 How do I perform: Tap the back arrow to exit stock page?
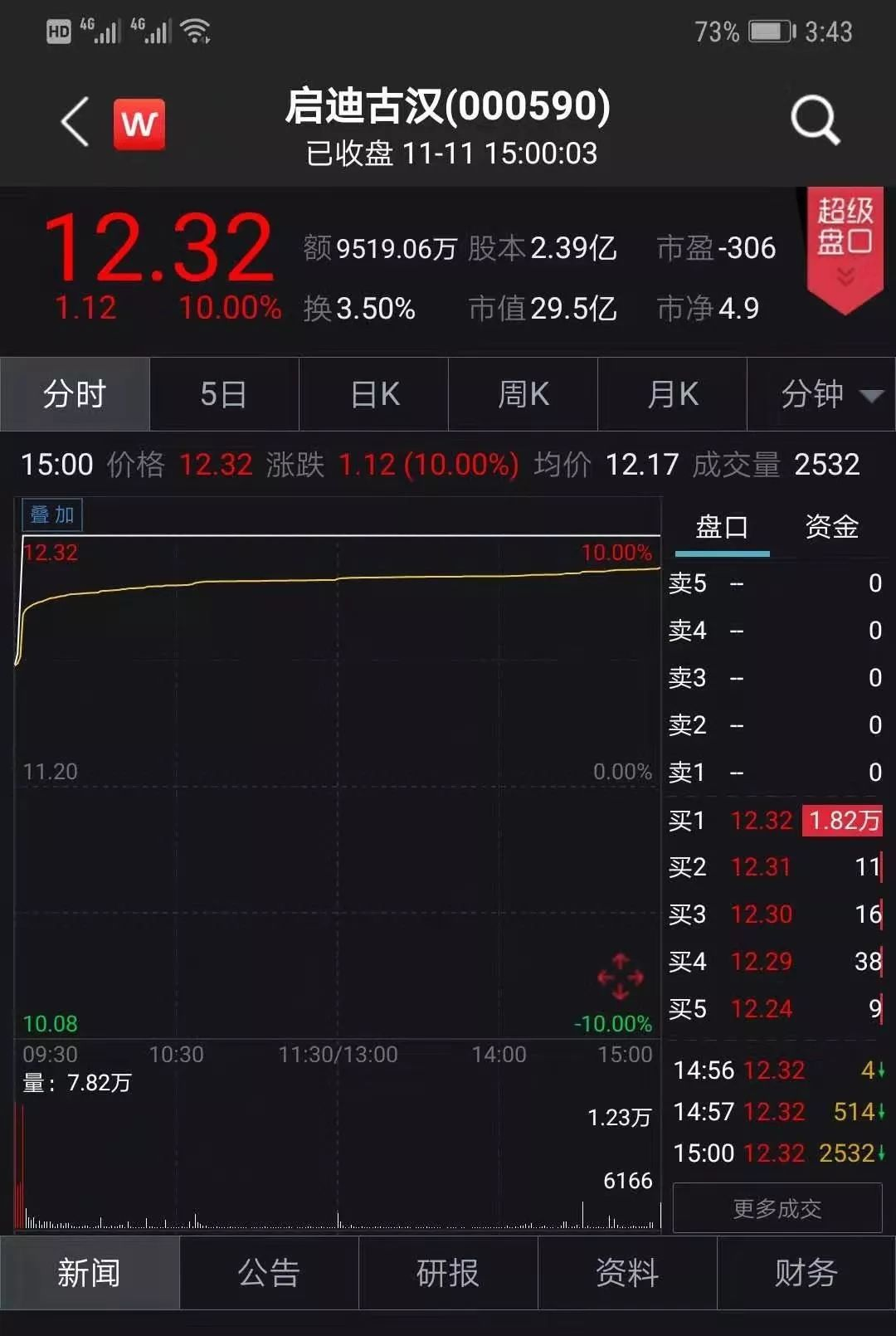(x=73, y=120)
